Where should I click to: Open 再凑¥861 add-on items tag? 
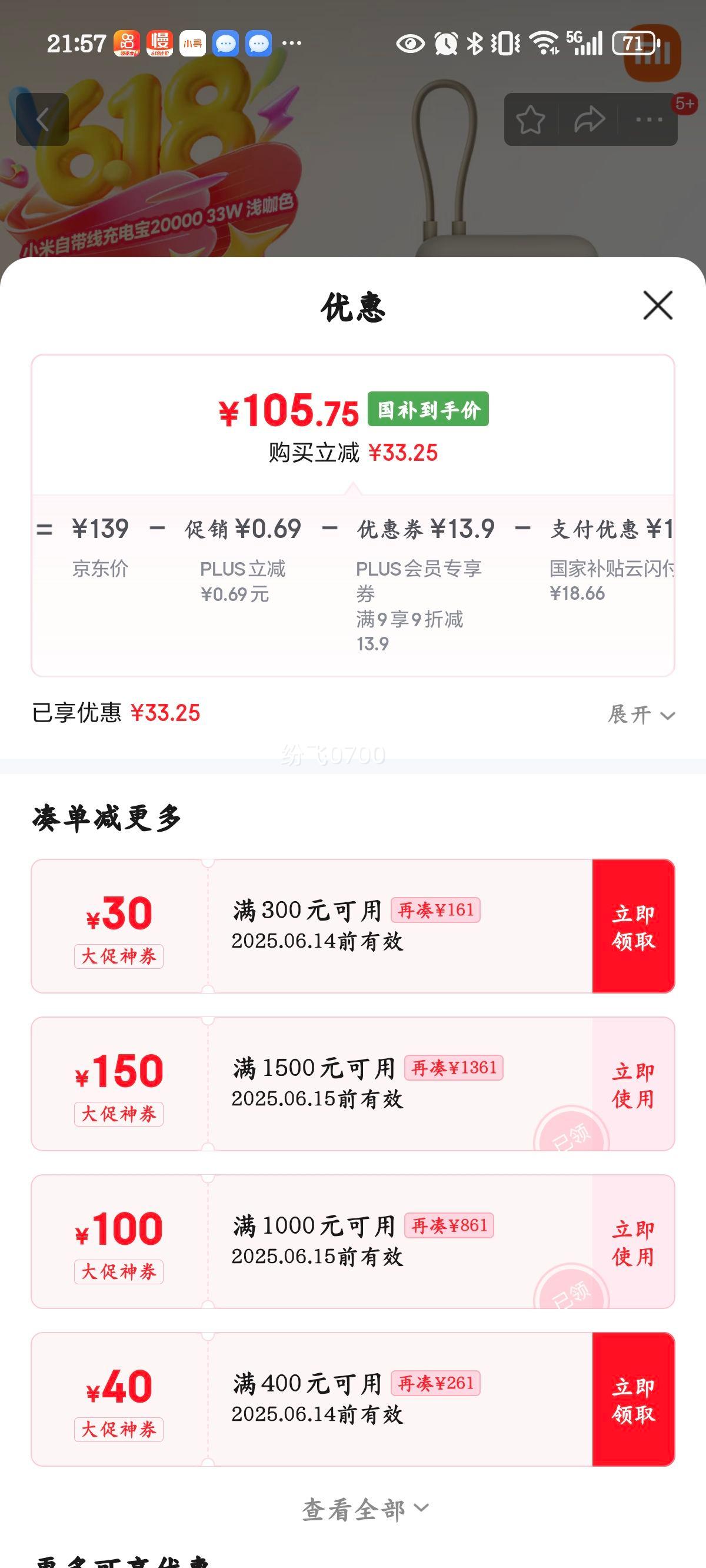coord(448,1225)
